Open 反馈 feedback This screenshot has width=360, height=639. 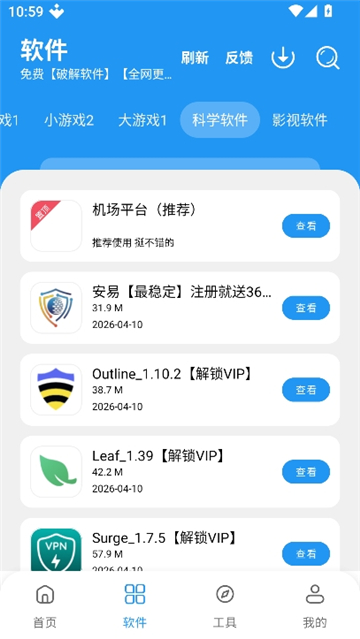pyautogui.click(x=239, y=58)
